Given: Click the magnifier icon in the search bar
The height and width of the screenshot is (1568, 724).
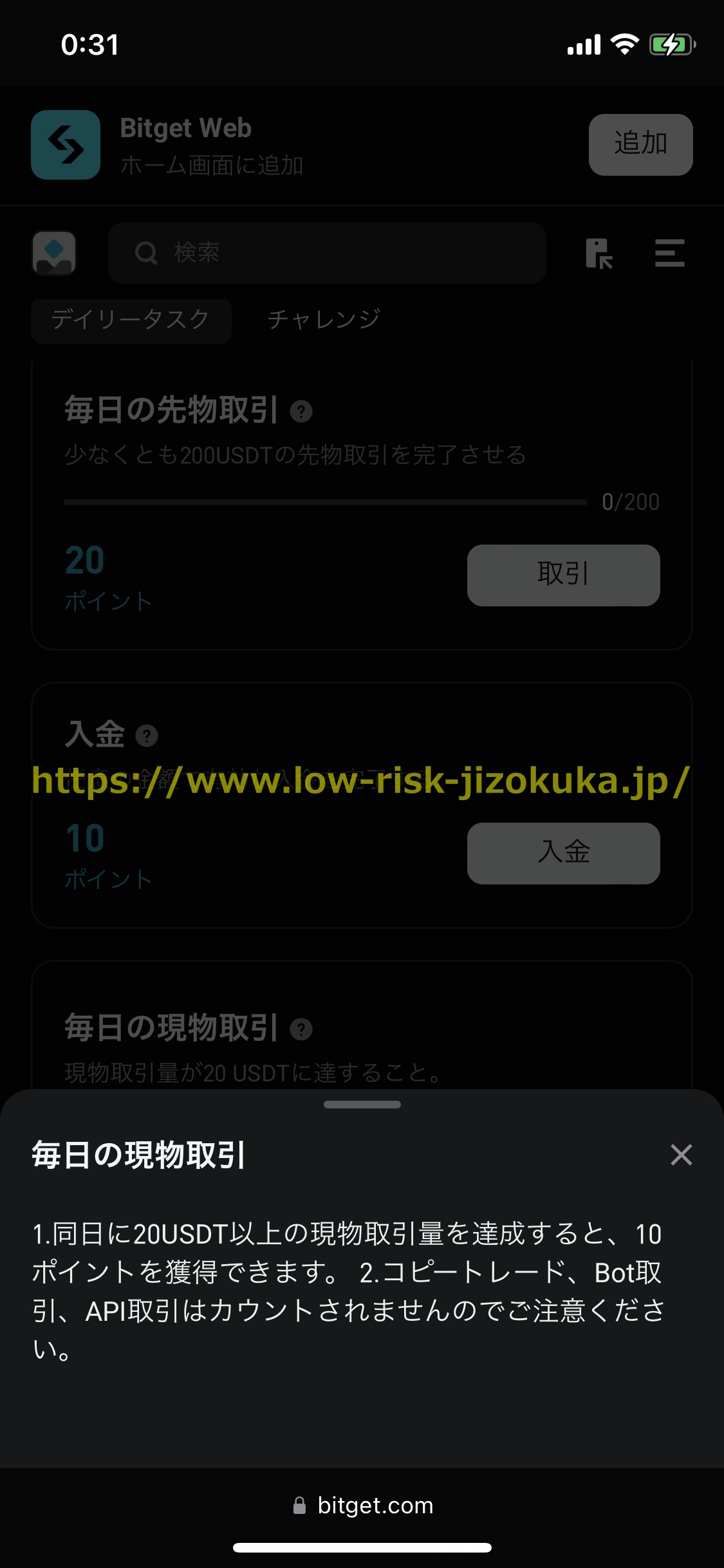Looking at the screenshot, I should pos(147,252).
